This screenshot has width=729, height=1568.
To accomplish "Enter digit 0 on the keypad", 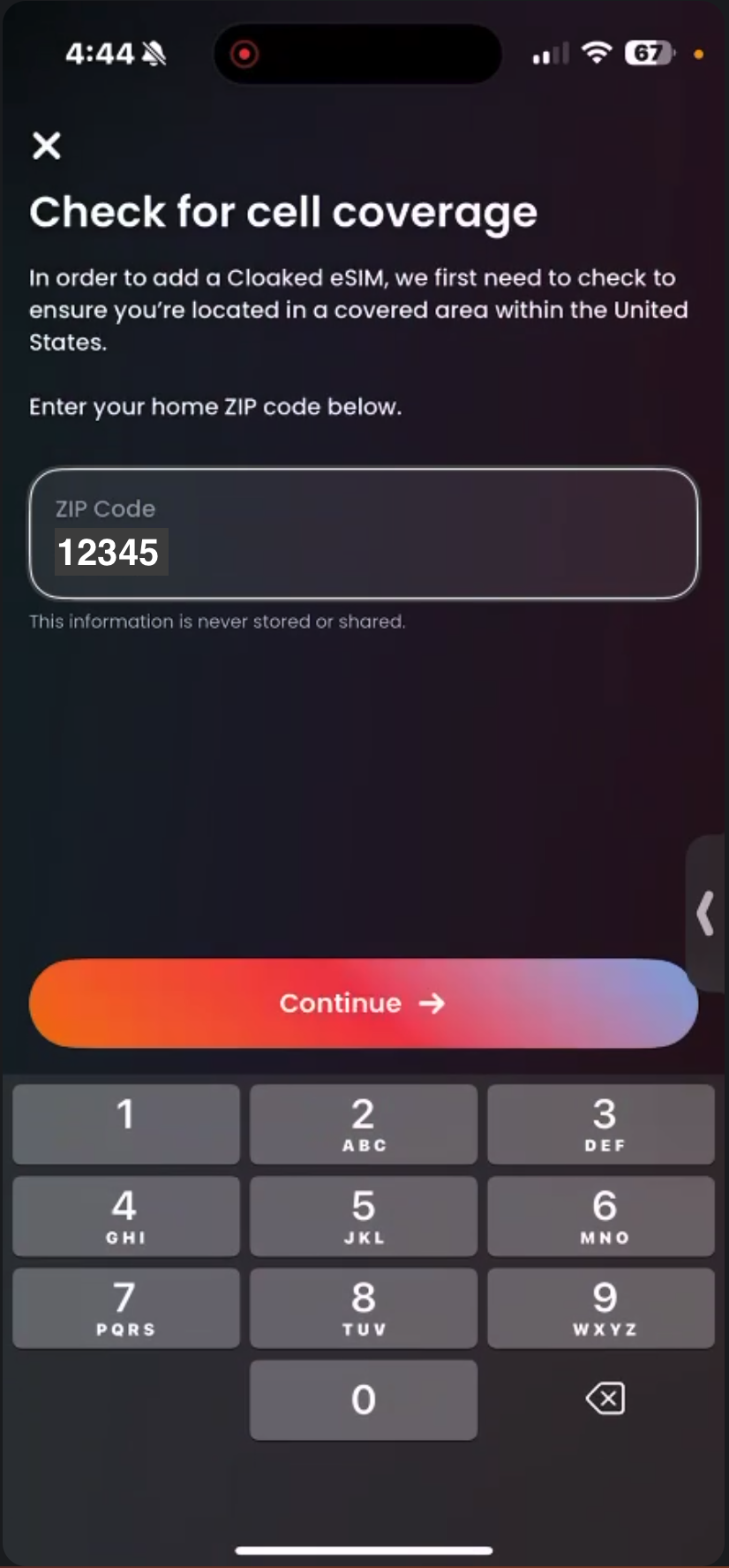I will click(364, 1399).
